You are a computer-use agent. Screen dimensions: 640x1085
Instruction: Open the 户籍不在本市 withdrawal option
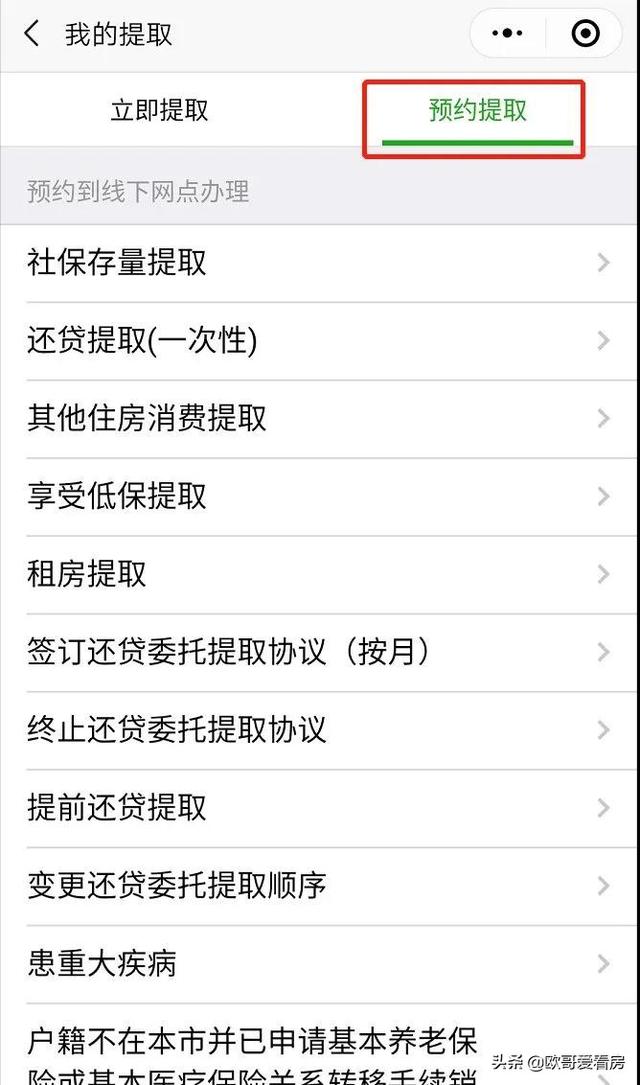(320, 1045)
